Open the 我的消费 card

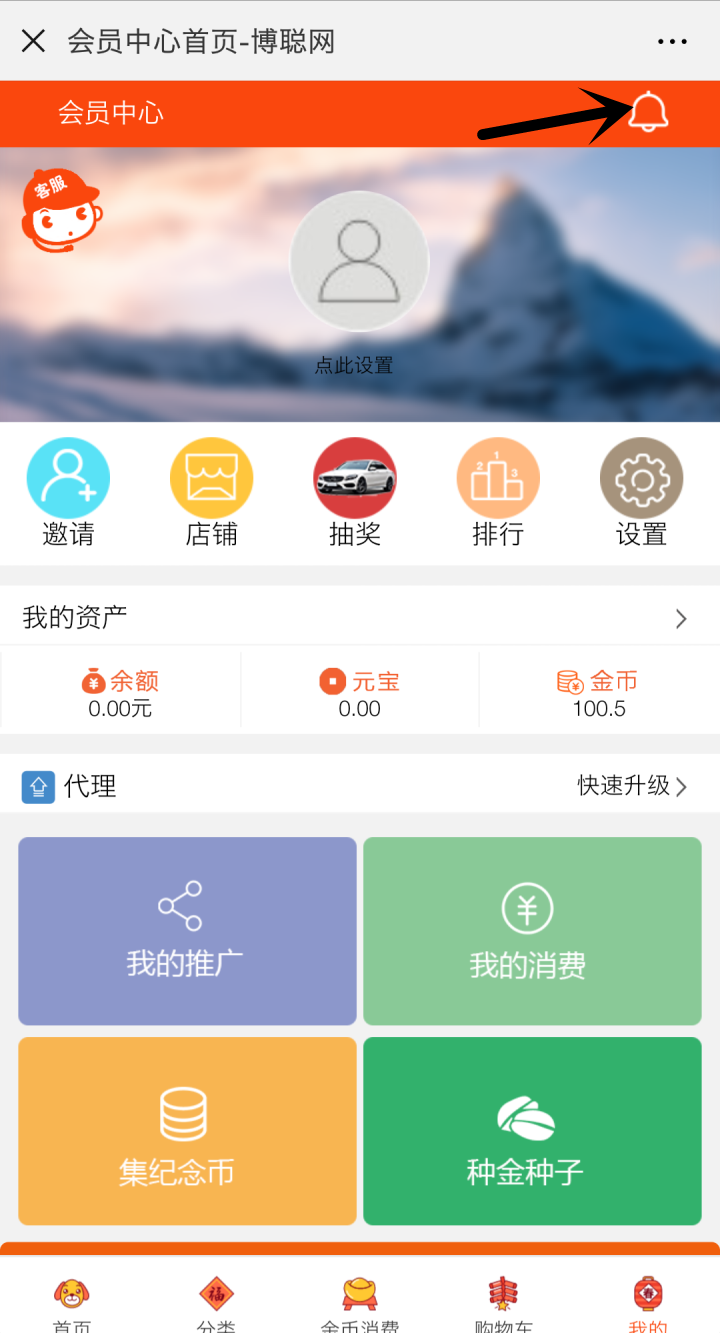point(532,931)
